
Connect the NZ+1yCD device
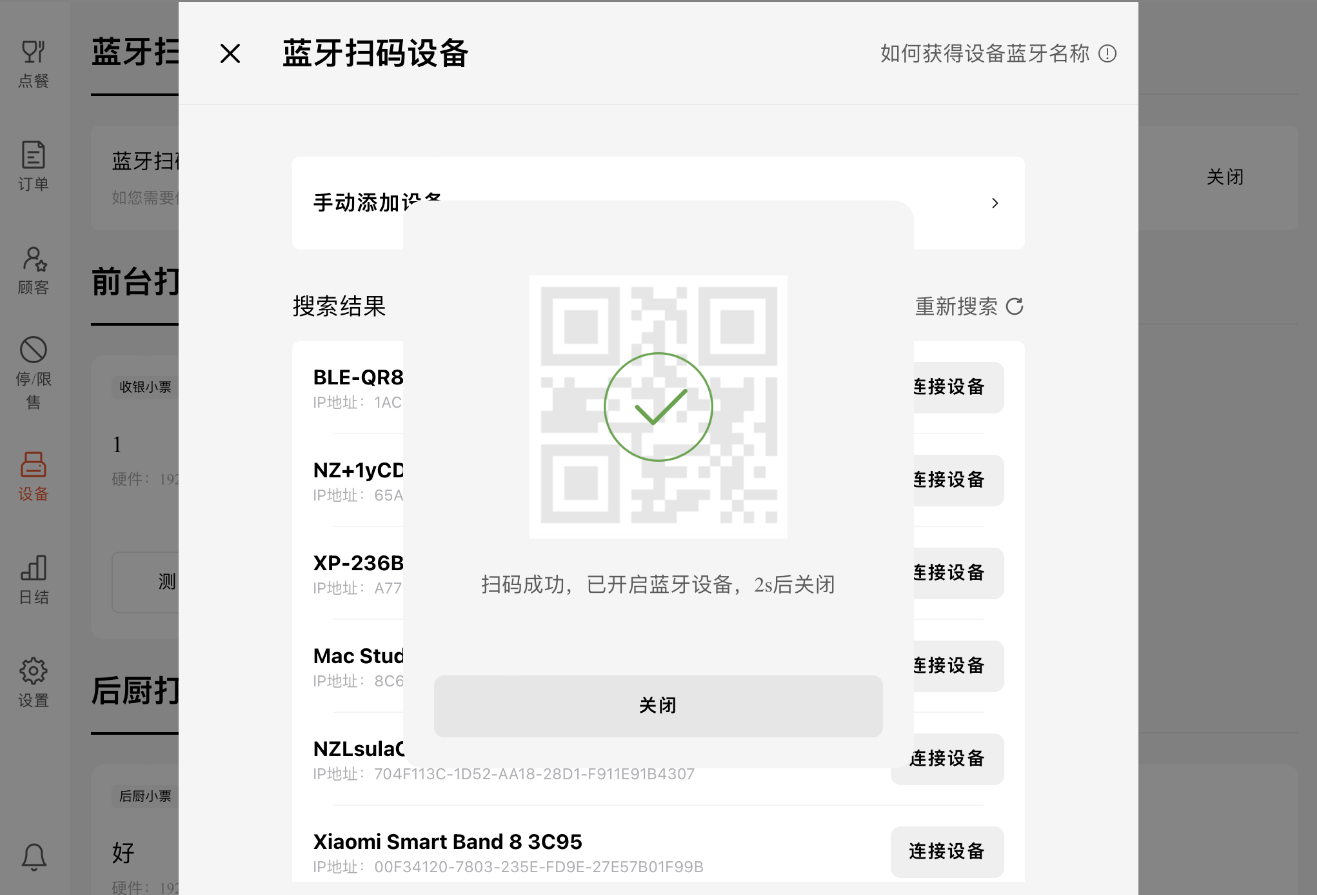coord(957,480)
